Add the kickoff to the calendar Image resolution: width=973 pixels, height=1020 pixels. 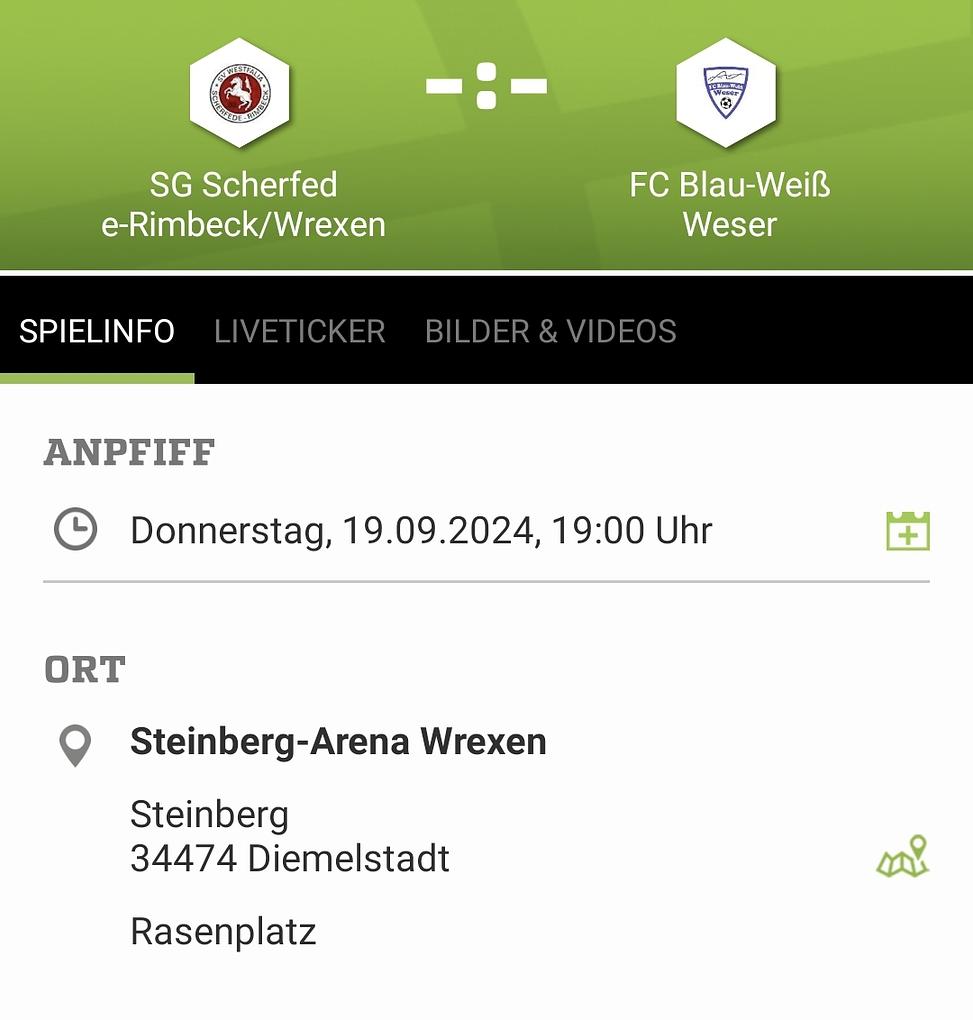[907, 530]
